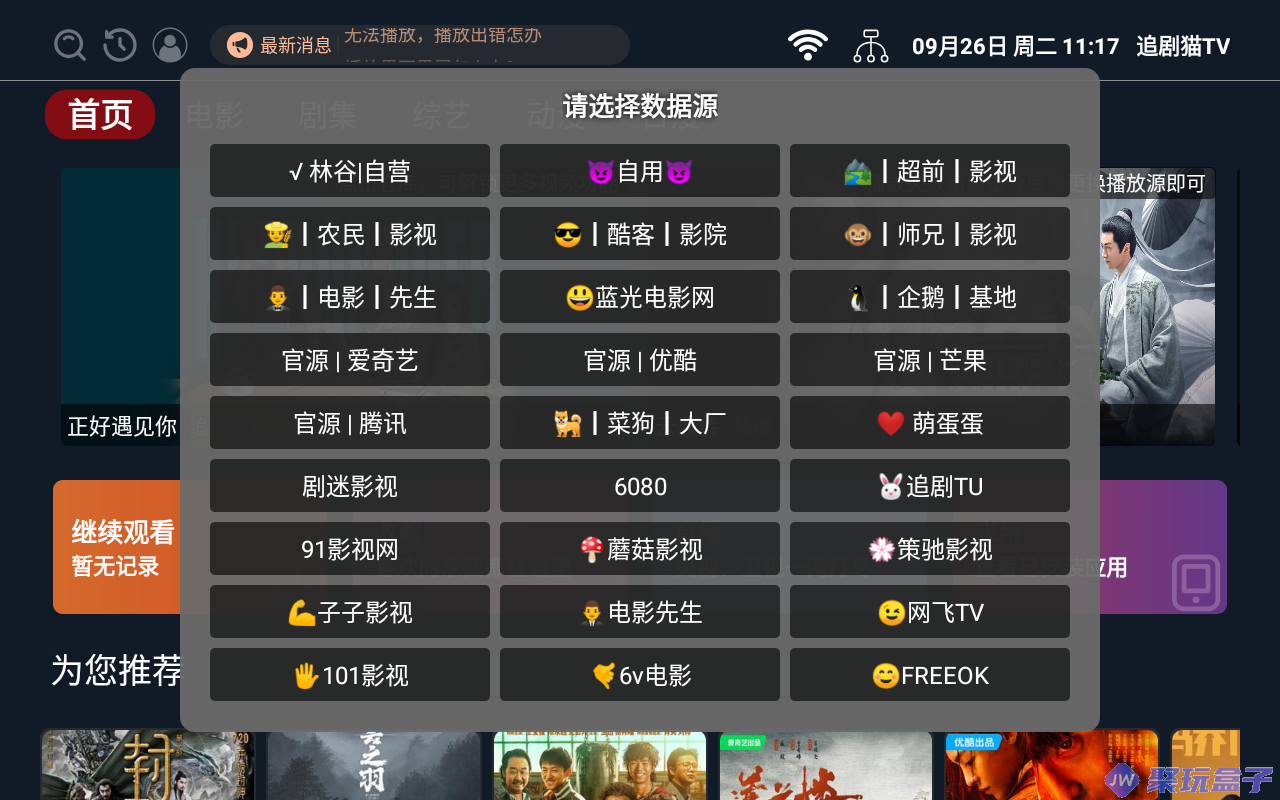Image resolution: width=1280 pixels, height=800 pixels.
Task: Select the 官源|爱奇艺 source
Action: tap(350, 360)
